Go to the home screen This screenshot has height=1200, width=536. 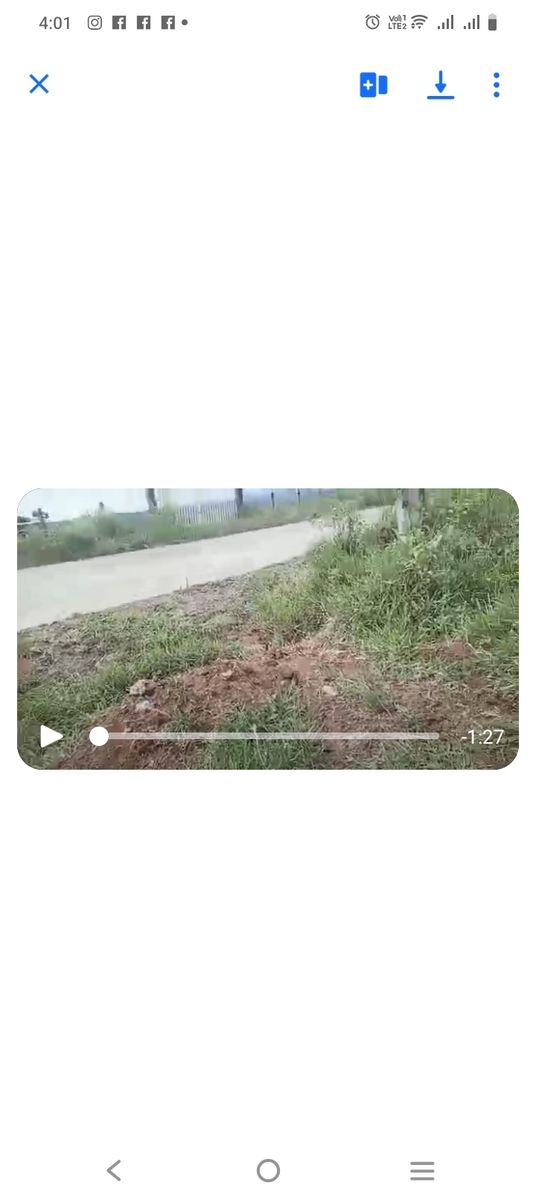(x=268, y=1170)
